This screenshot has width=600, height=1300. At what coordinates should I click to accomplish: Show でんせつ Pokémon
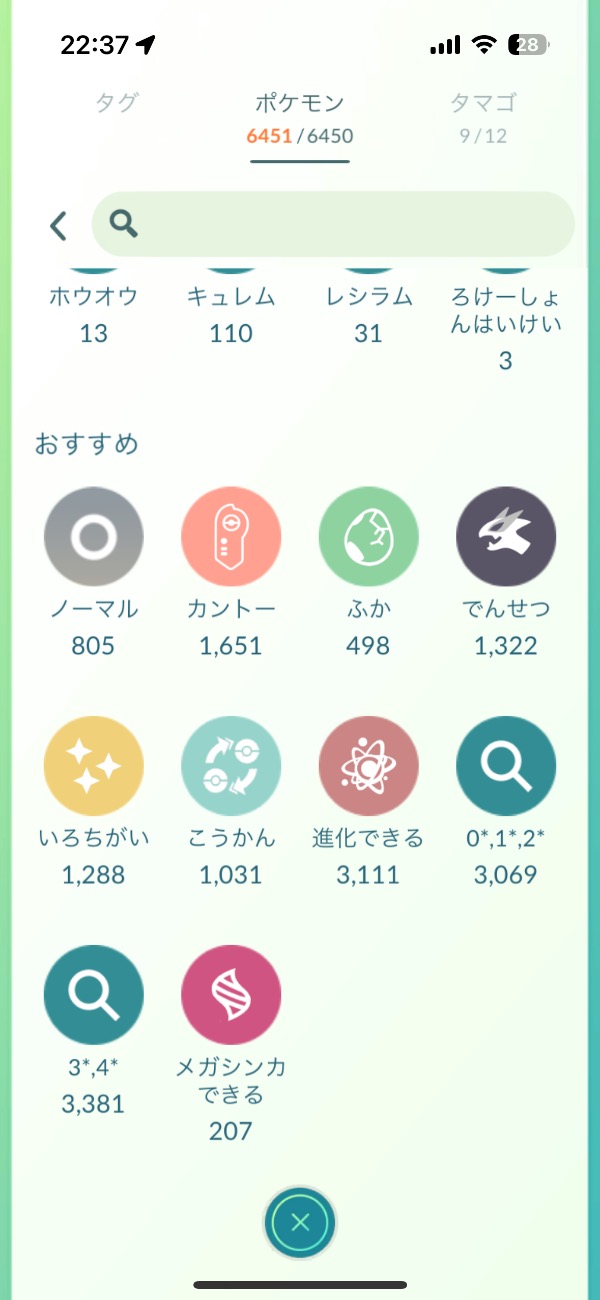(x=506, y=539)
